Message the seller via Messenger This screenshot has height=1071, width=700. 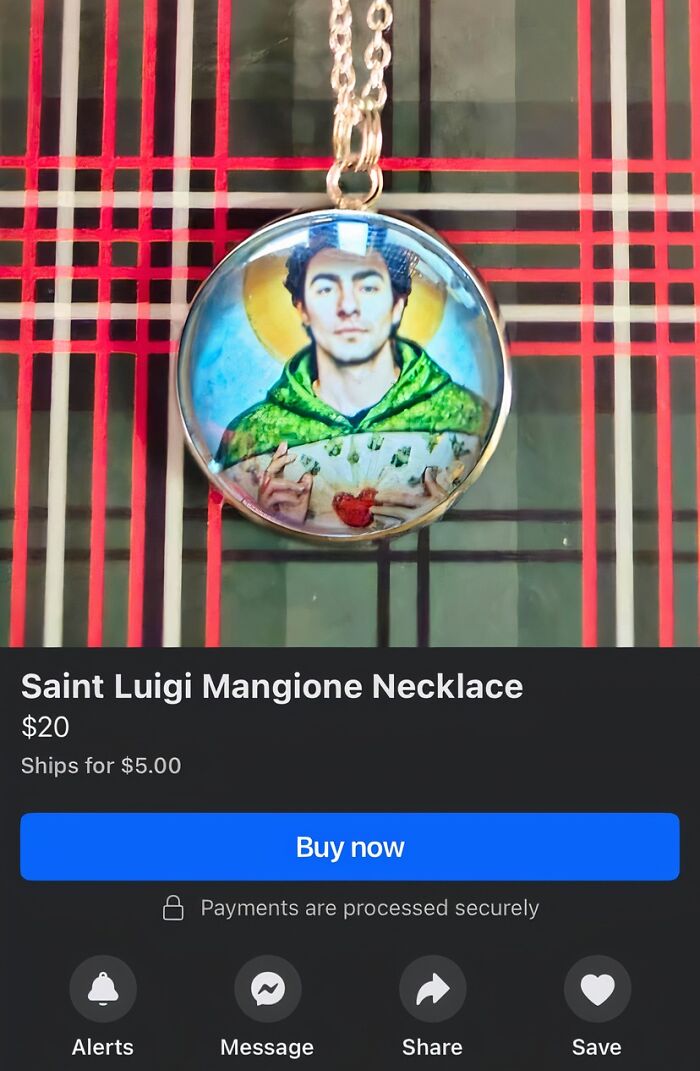click(x=267, y=989)
